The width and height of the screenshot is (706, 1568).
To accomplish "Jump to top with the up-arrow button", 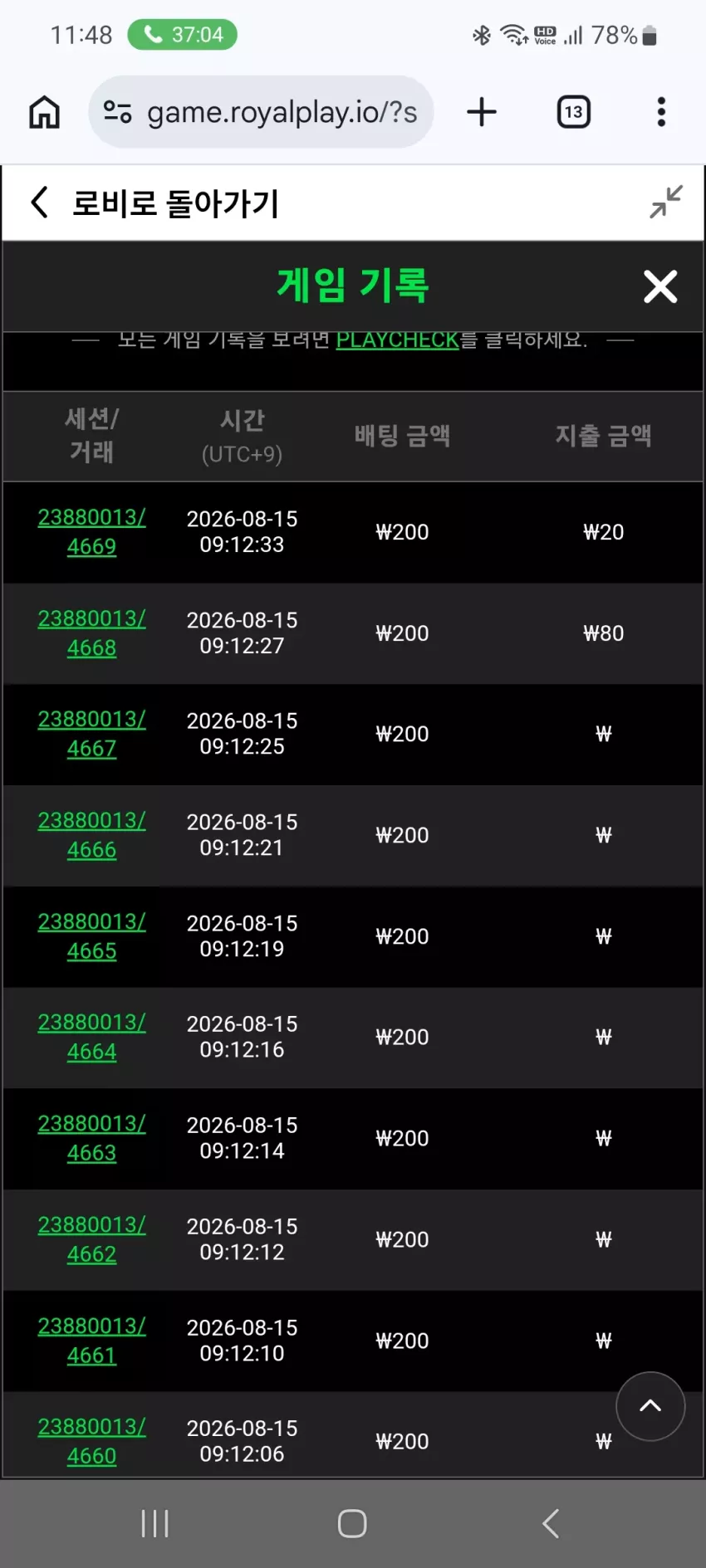I will 650,1406.
